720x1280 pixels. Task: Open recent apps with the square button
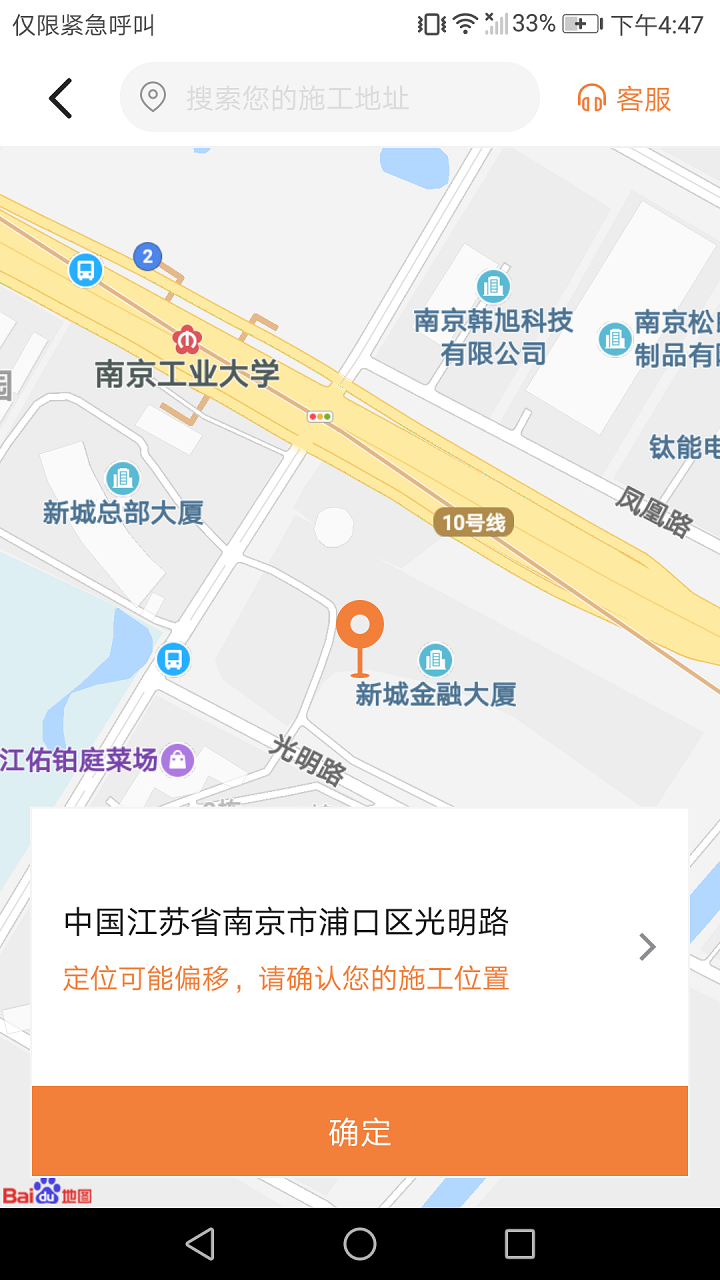click(x=518, y=1243)
